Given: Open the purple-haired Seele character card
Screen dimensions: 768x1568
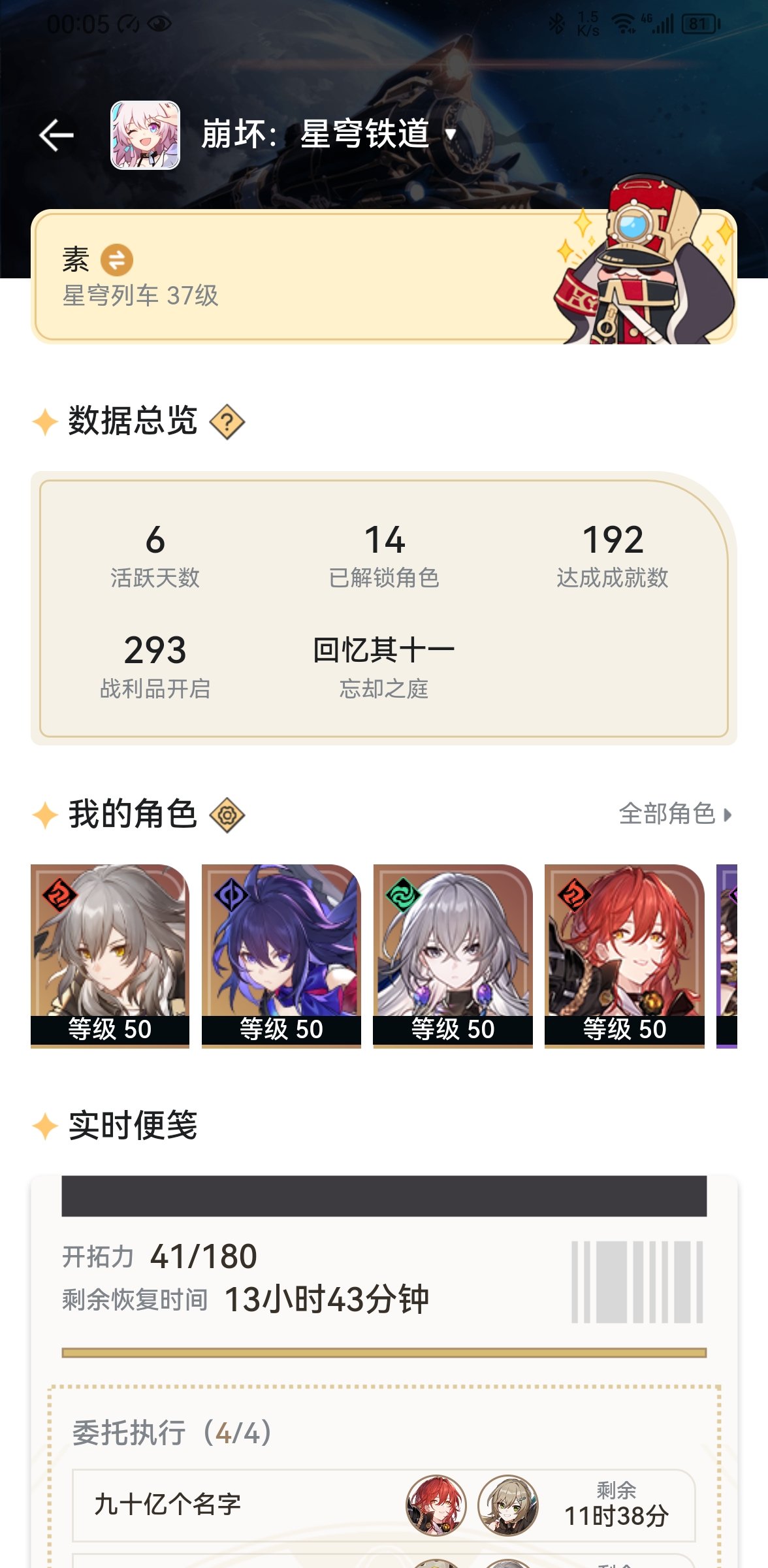Looking at the screenshot, I should pyautogui.click(x=281, y=955).
